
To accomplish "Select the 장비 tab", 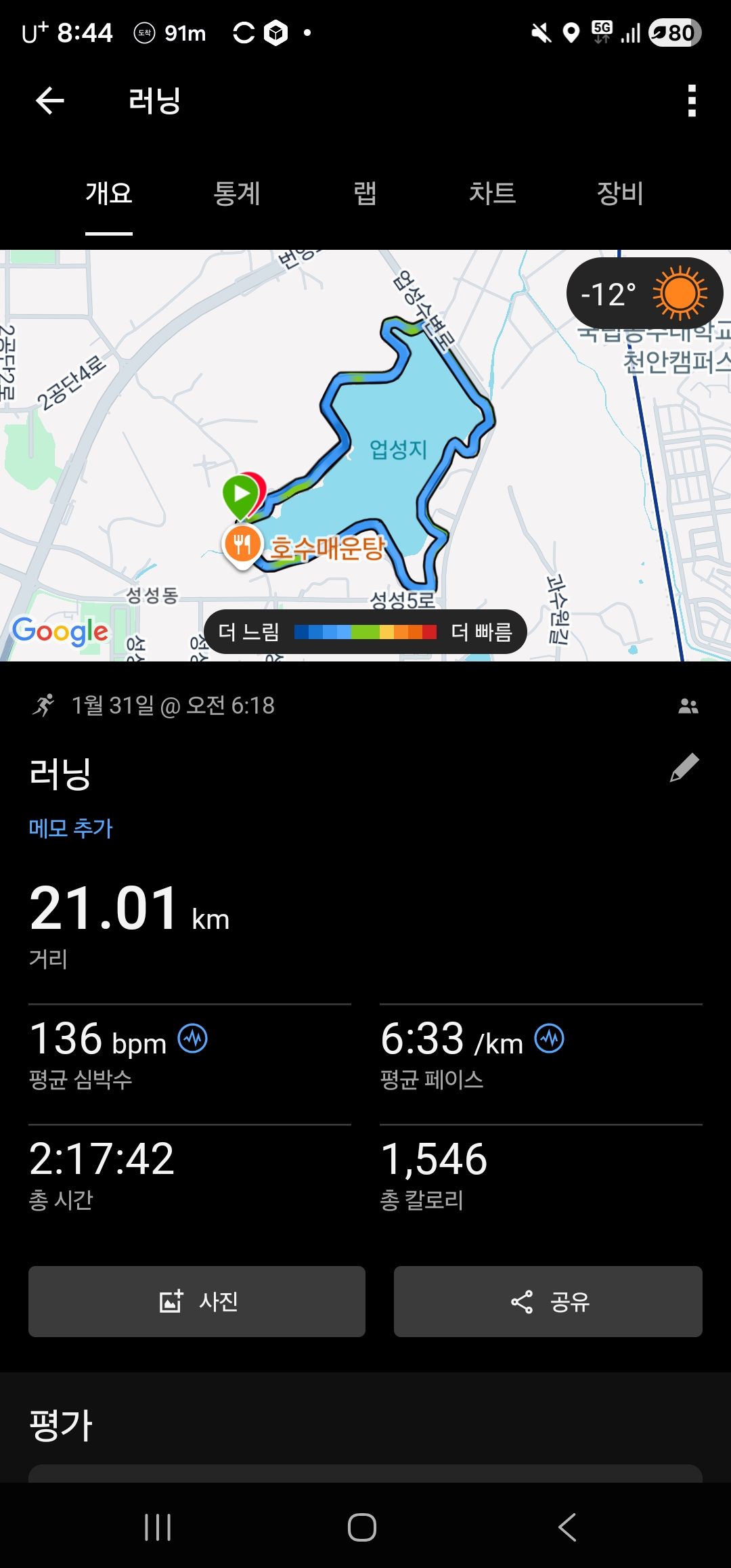I will click(619, 194).
